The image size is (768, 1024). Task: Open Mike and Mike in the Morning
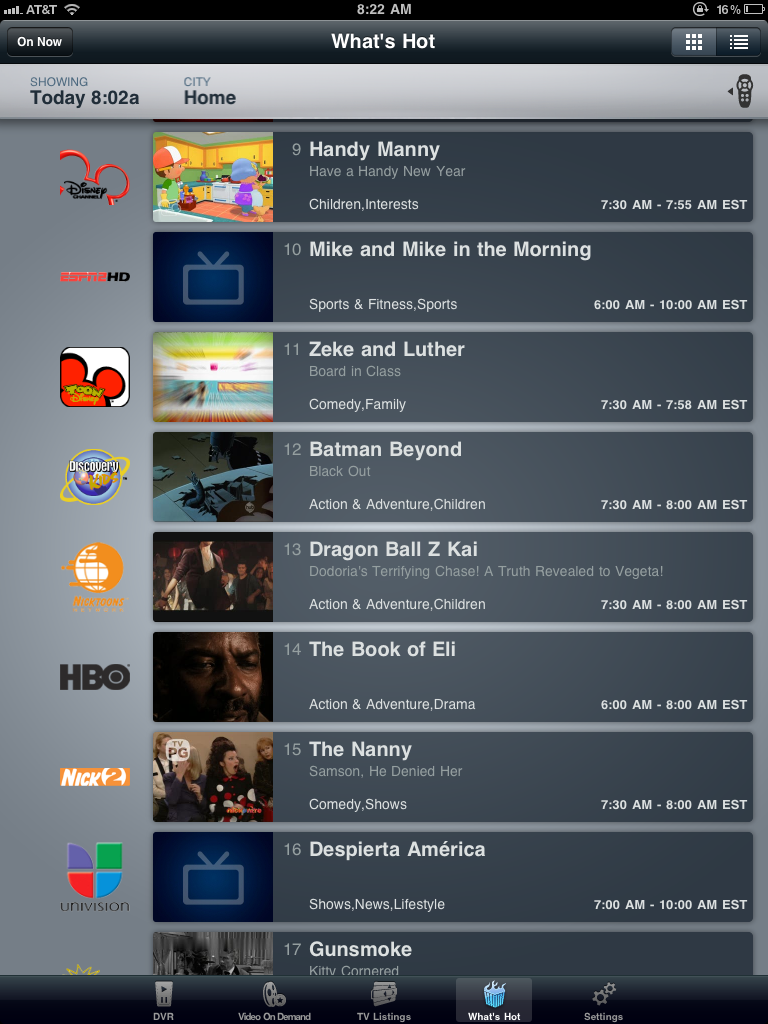coord(452,277)
